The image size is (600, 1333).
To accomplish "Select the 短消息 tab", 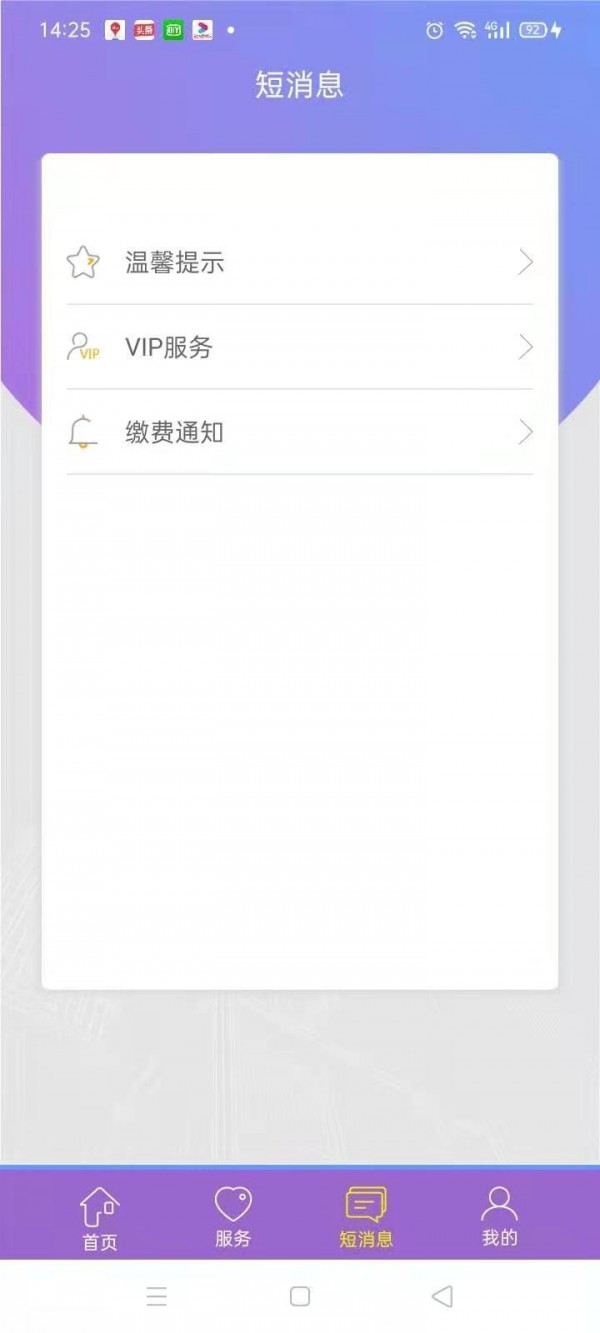I will tap(366, 1218).
